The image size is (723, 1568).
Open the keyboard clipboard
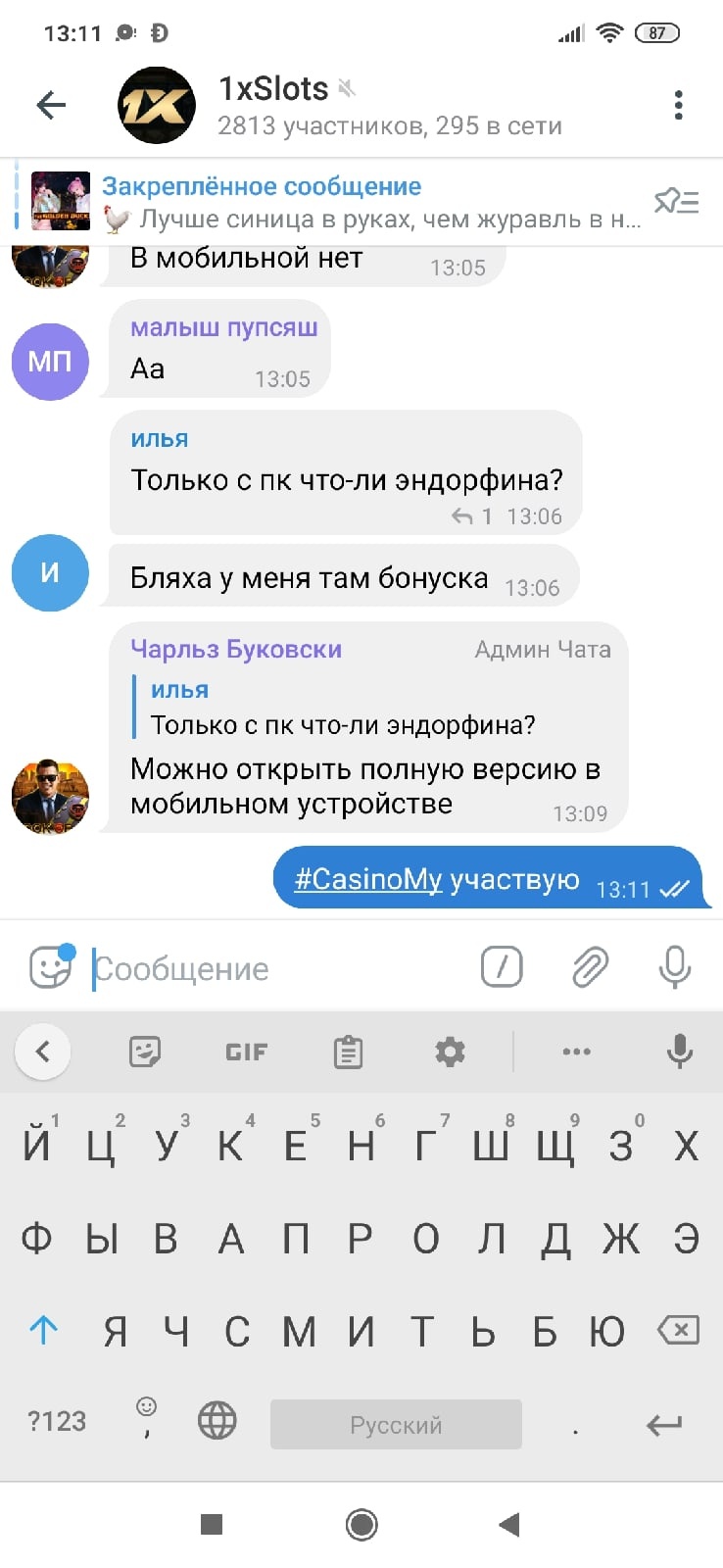point(348,1052)
